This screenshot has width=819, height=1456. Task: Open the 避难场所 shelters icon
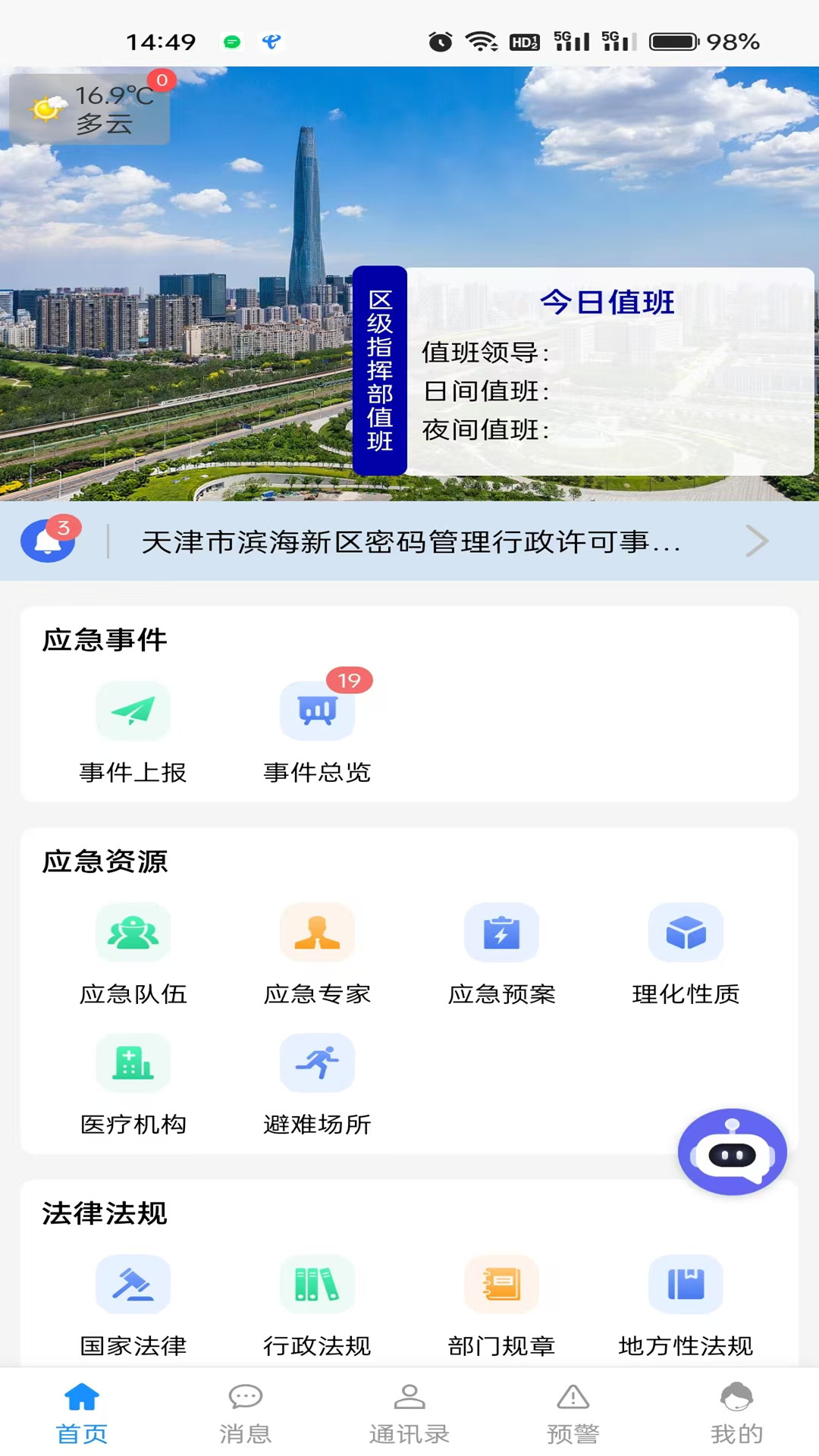click(x=317, y=1063)
